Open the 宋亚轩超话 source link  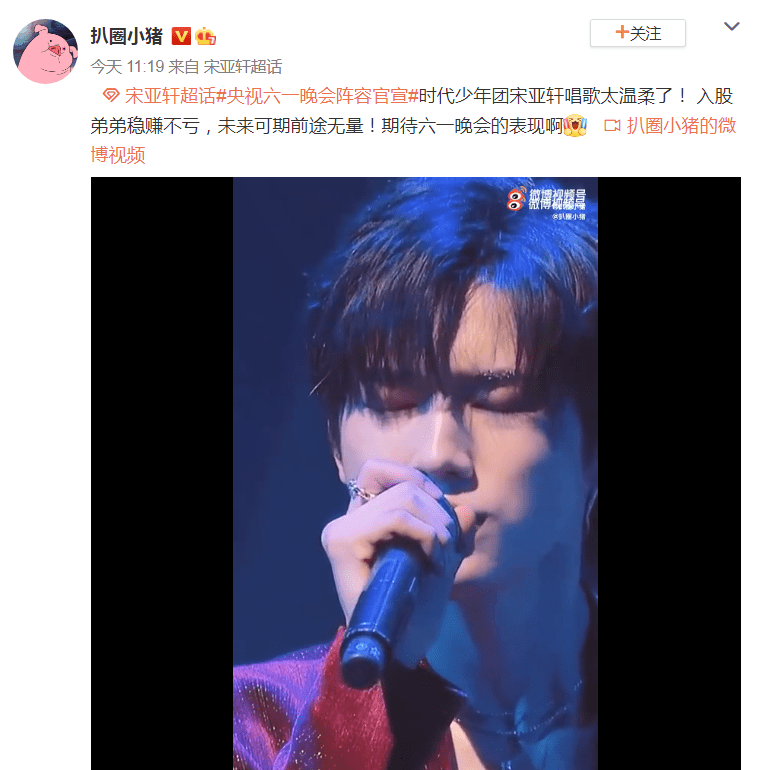(242, 67)
